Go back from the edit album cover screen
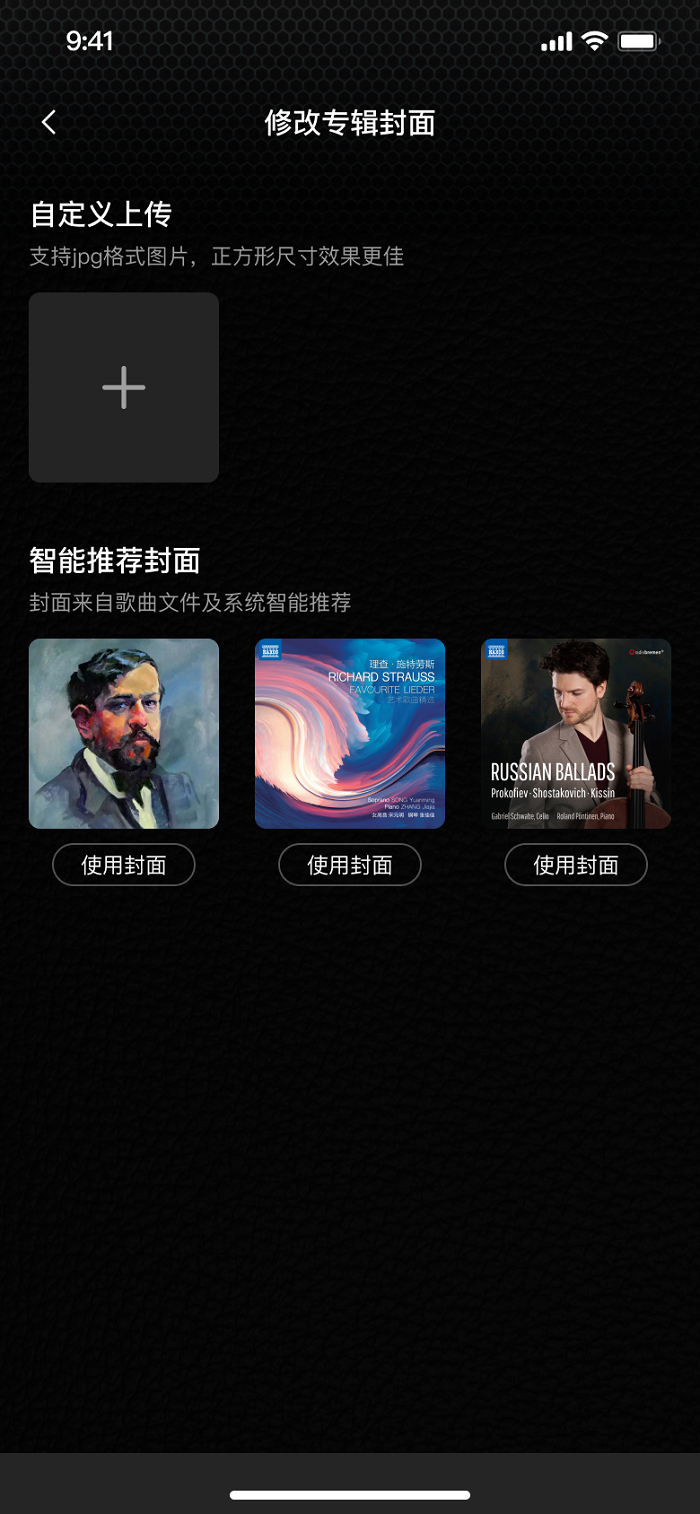Screen dimensions: 700x1514 tap(48, 122)
